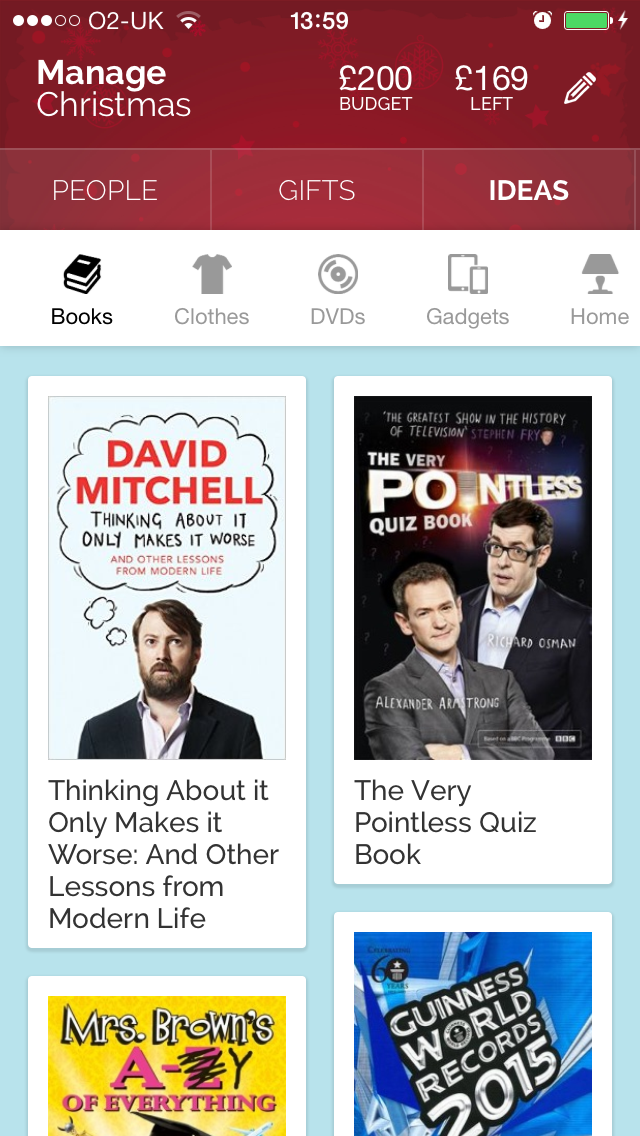View The Very Pointless Quiz Book

[473, 630]
